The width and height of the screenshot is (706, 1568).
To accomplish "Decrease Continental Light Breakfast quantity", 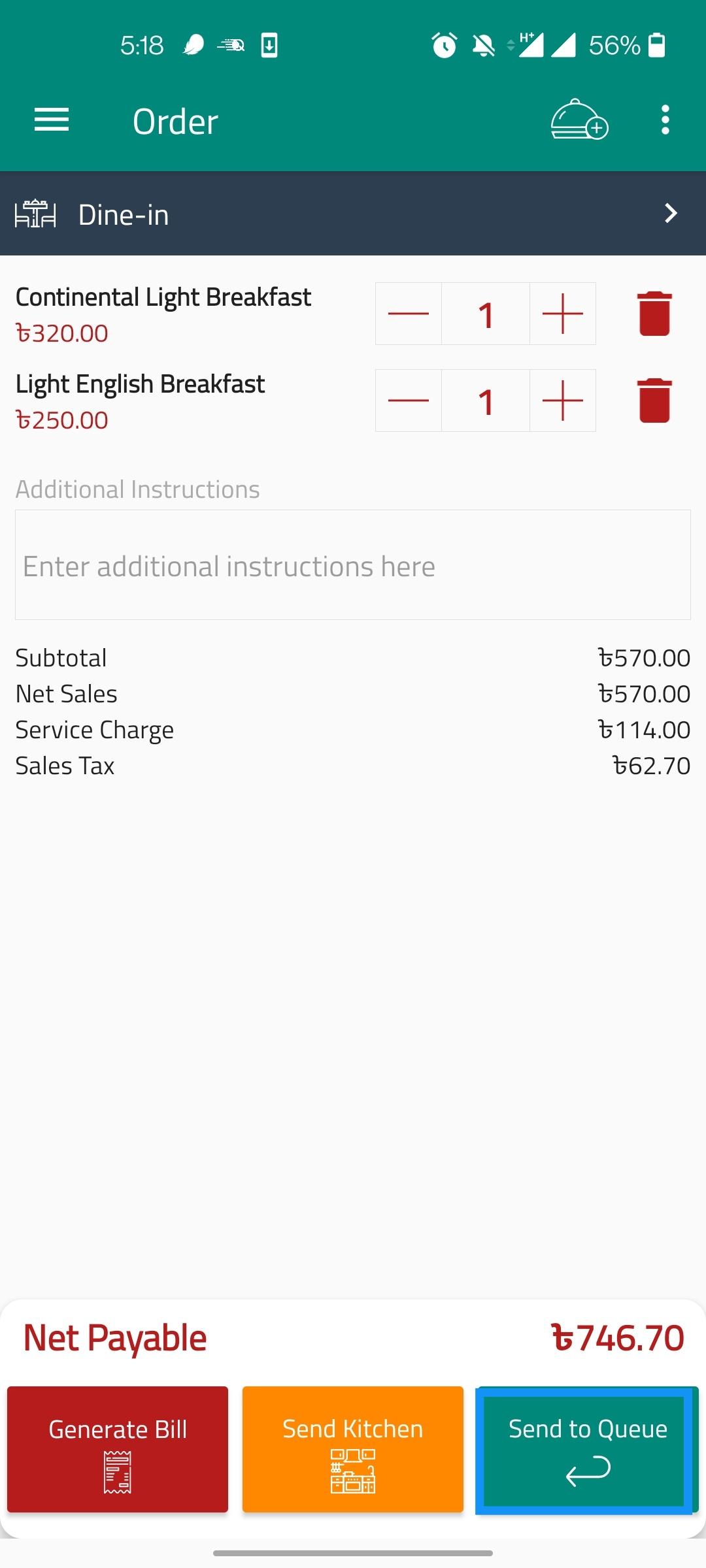I will click(x=409, y=314).
